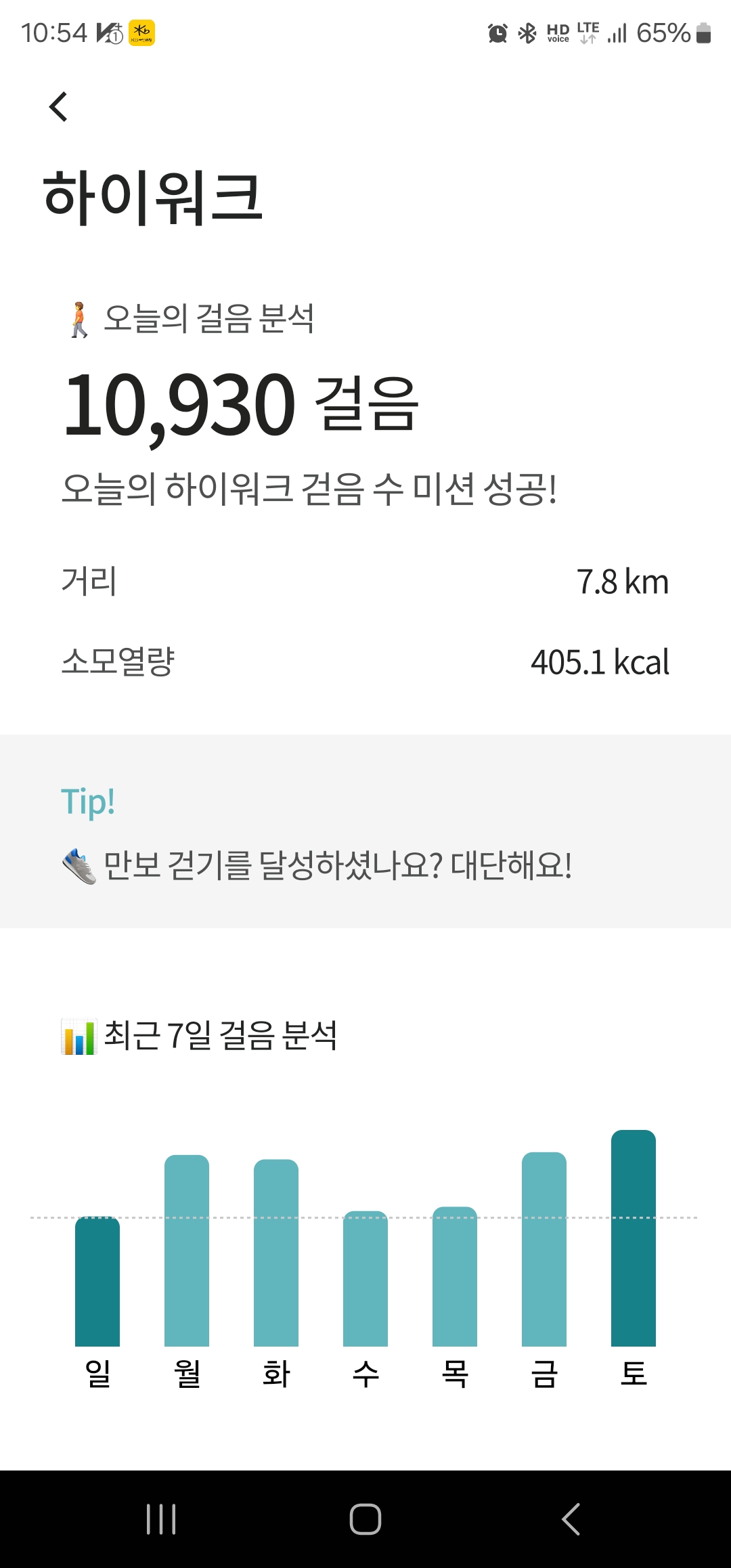This screenshot has width=731, height=1568.
Task: Go back from the 하이워크 screen
Action: tap(59, 107)
